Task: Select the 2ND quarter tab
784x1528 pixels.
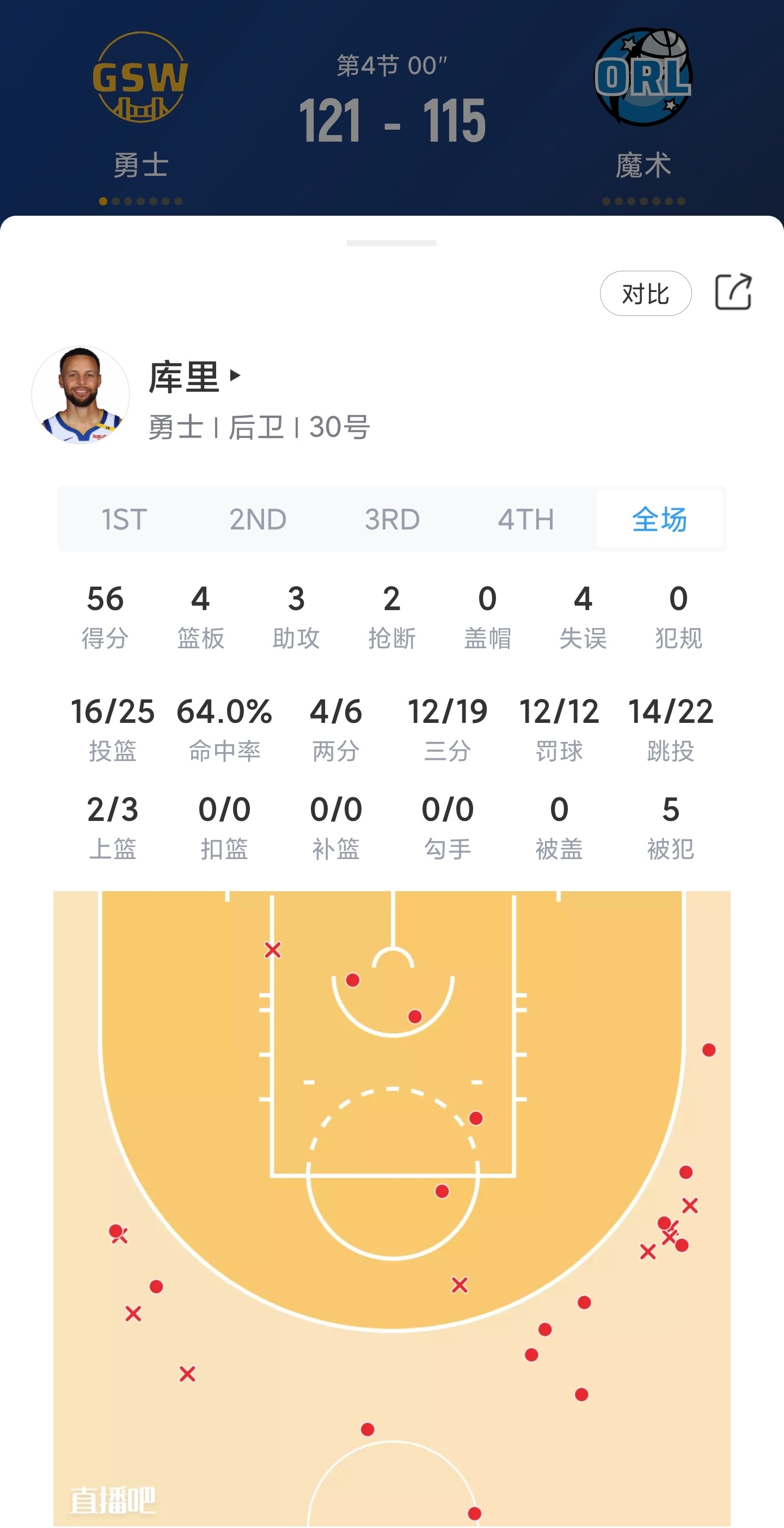Action: tap(258, 520)
